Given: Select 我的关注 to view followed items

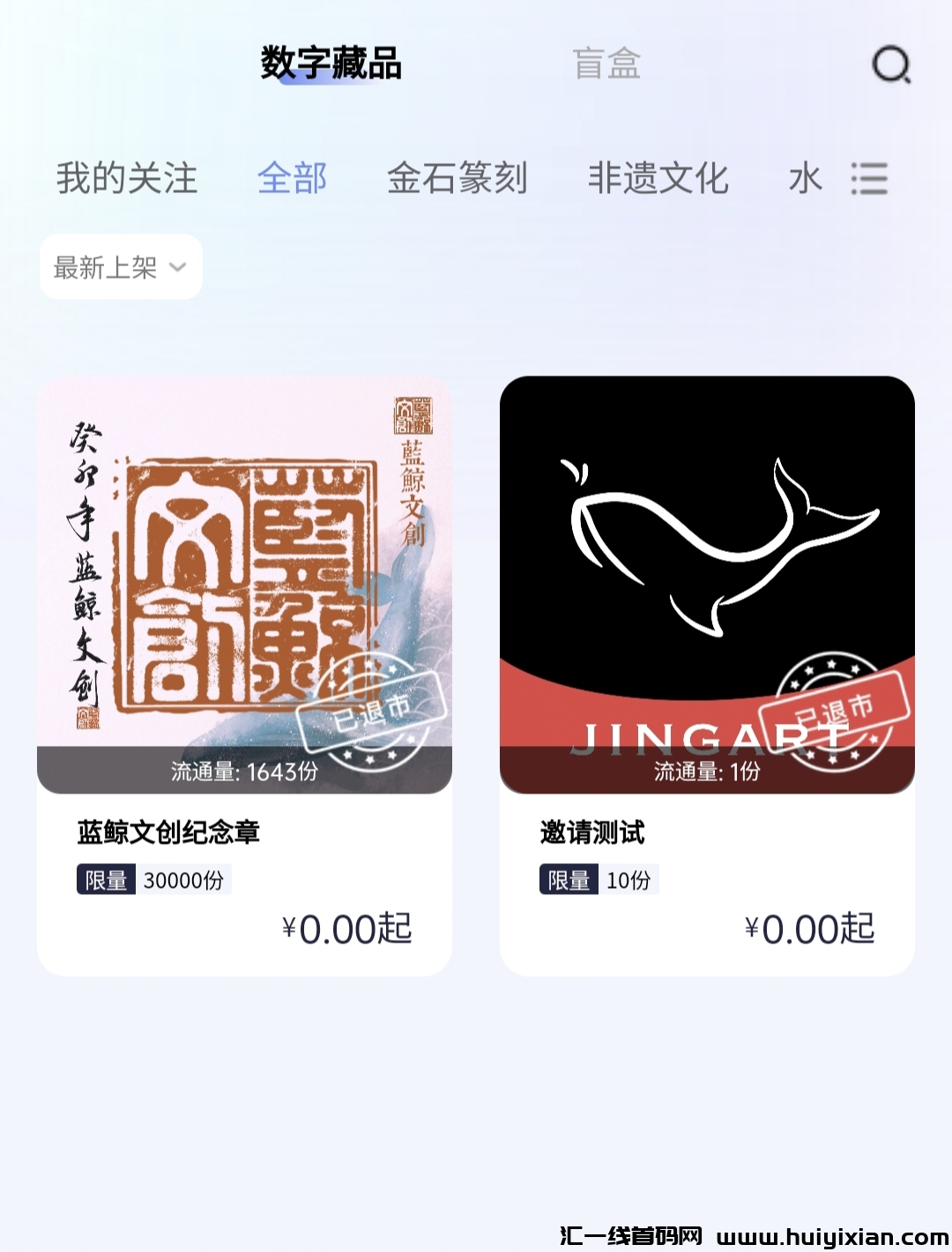Looking at the screenshot, I should click(125, 178).
